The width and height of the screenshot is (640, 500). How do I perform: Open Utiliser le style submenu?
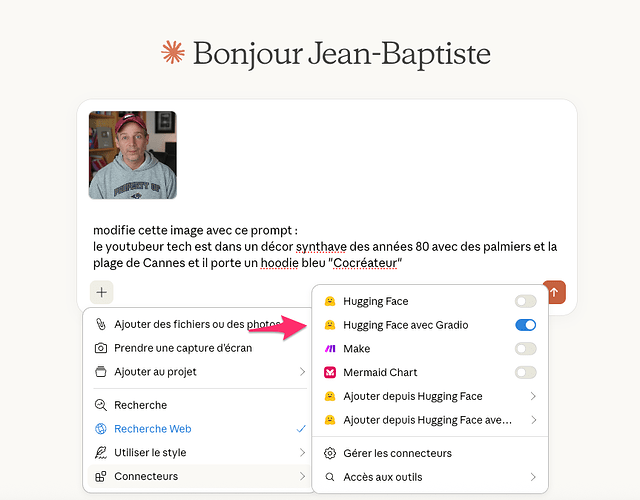coord(198,453)
